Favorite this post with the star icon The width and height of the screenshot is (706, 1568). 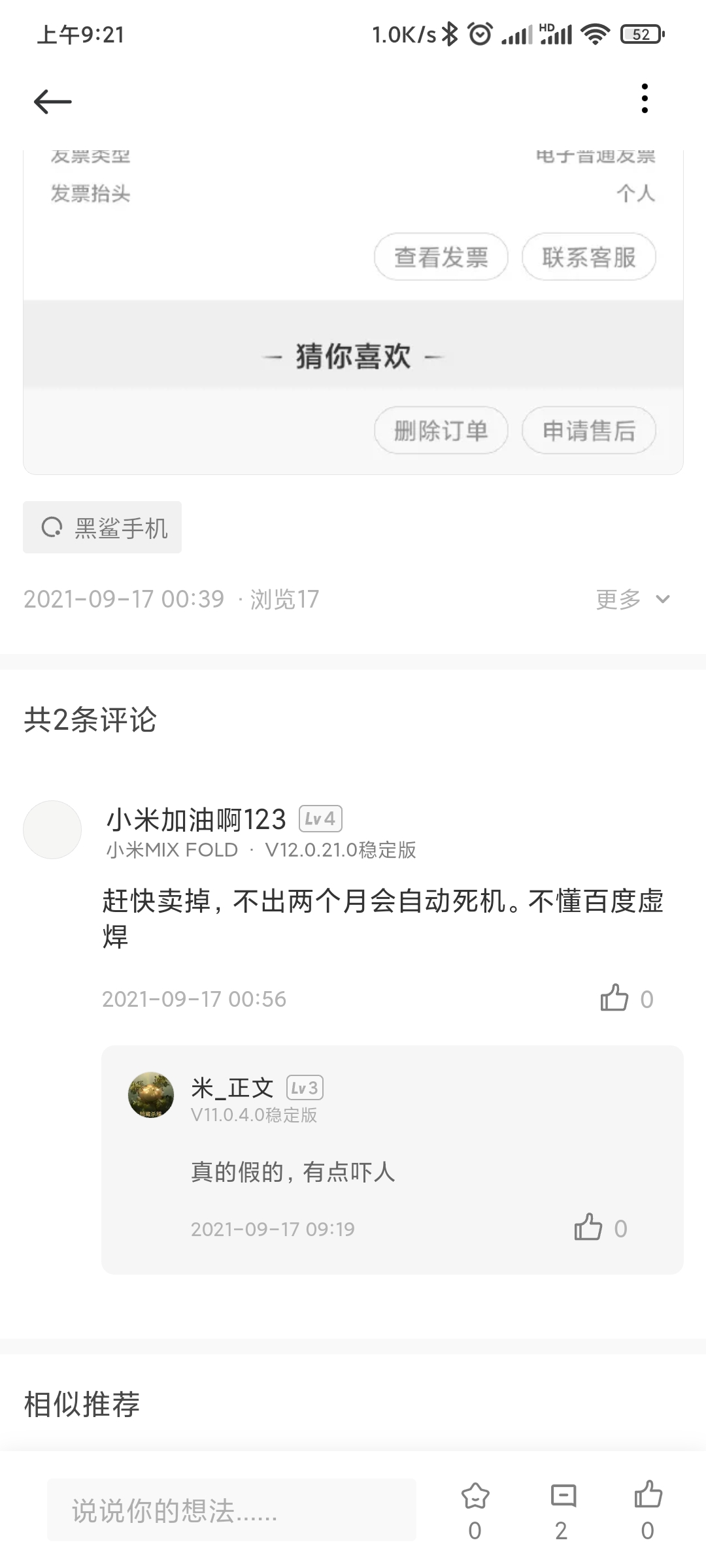(x=475, y=1496)
